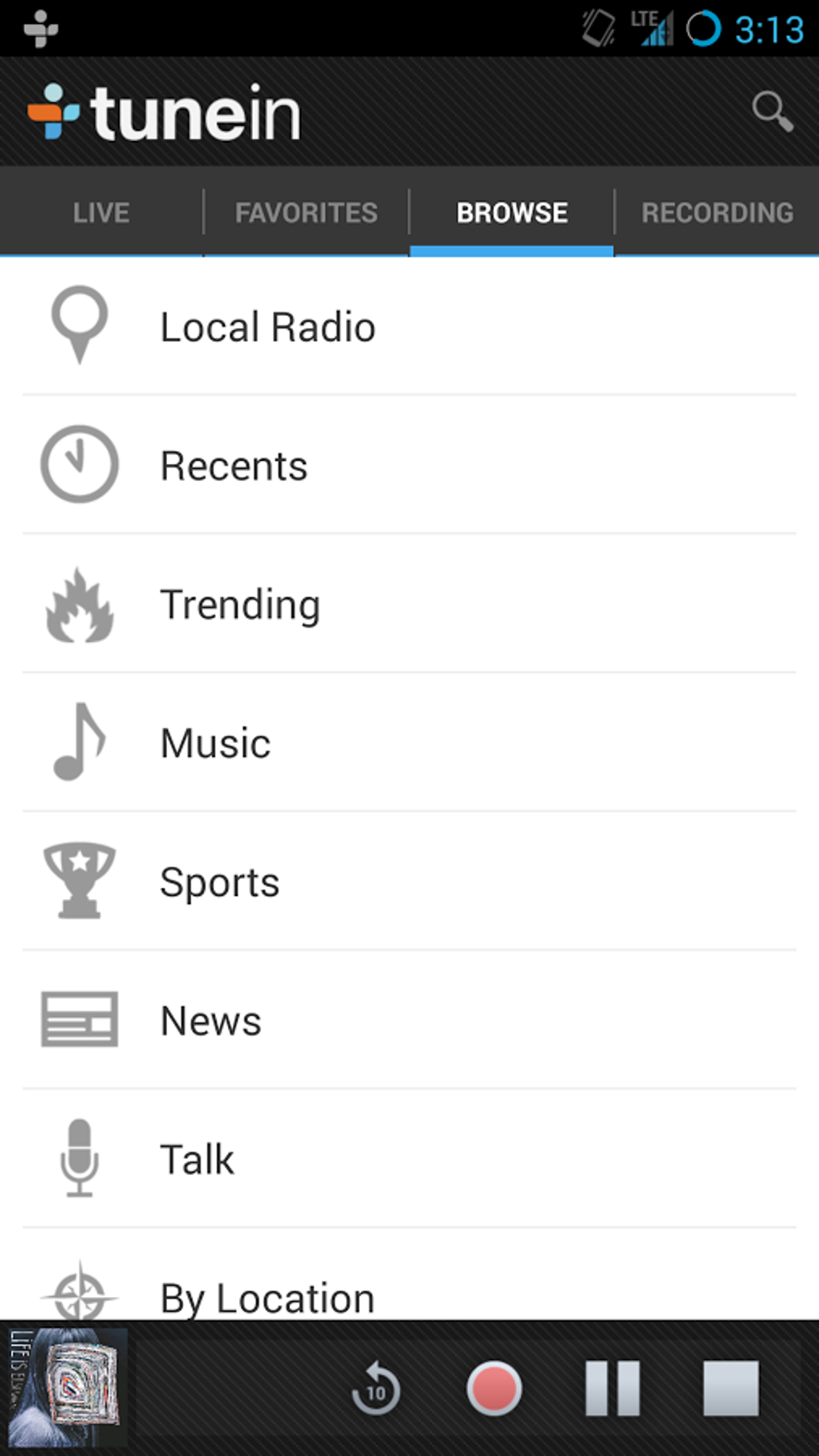
Task: Start recording the current stream
Action: click(494, 1389)
